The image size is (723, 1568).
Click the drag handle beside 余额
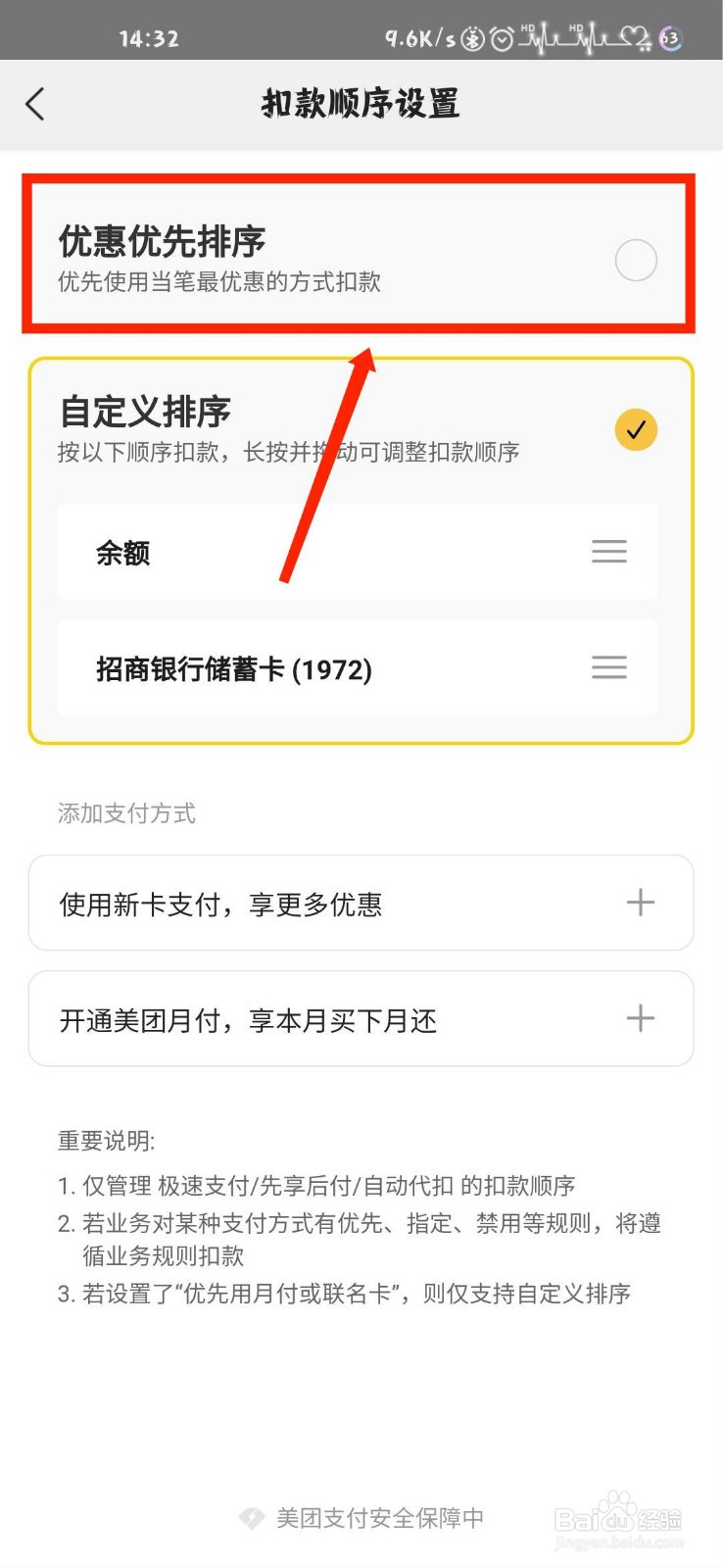(x=608, y=552)
